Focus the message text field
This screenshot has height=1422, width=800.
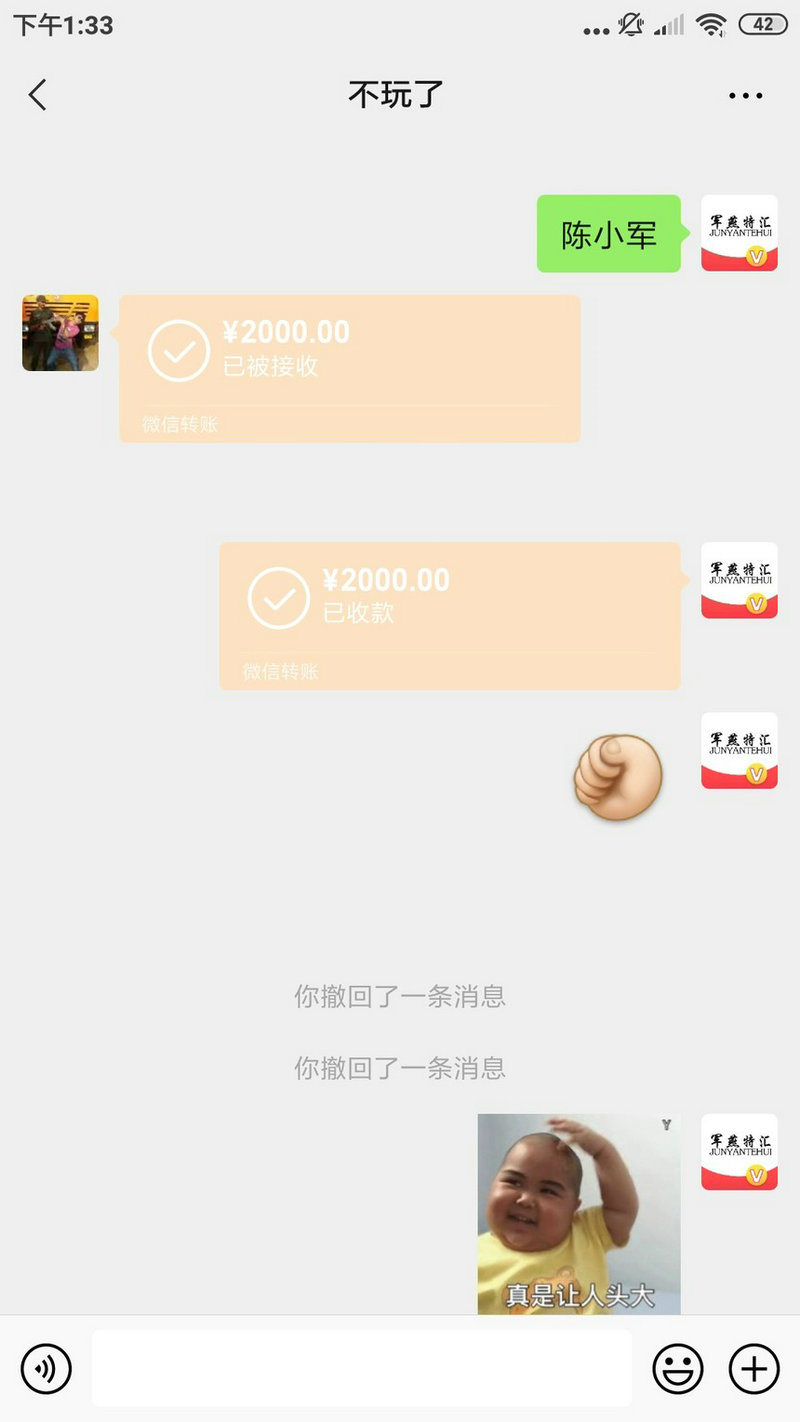tap(362, 1368)
